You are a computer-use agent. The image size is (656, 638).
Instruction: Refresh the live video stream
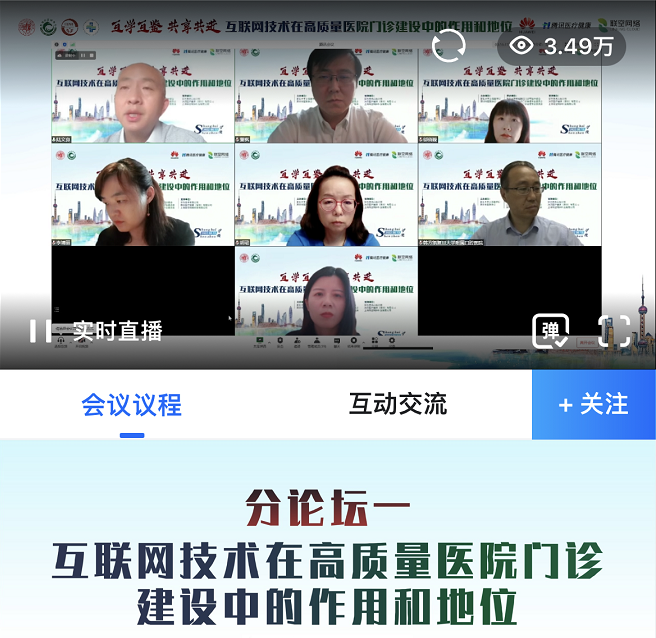coord(449,45)
